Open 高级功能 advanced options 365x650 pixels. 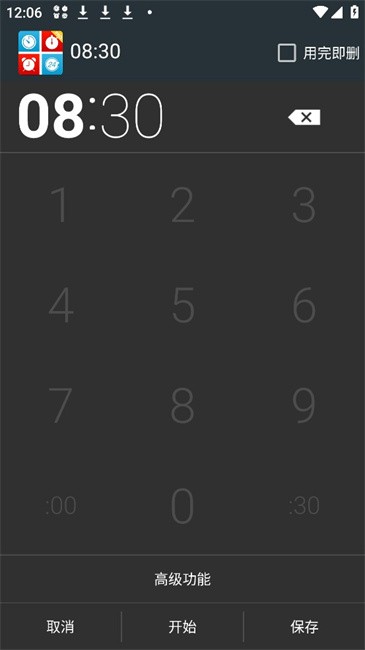(182, 579)
